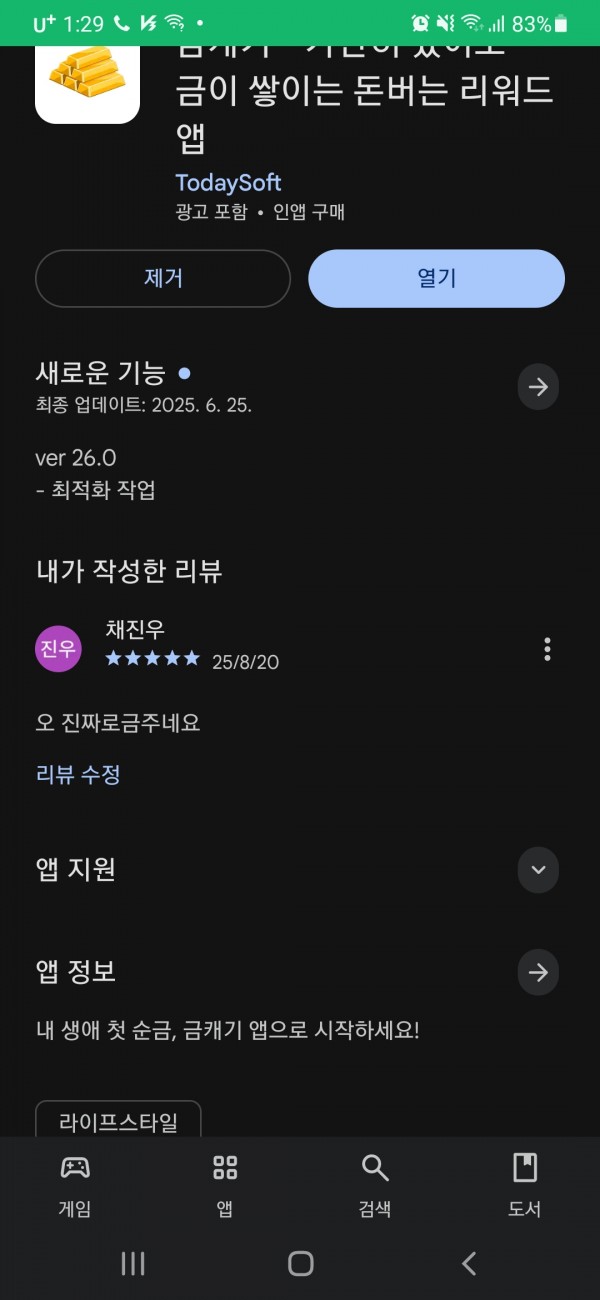This screenshot has width=600, height=1300.
Task: Switch to the 도서 tab
Action: (x=525, y=1185)
